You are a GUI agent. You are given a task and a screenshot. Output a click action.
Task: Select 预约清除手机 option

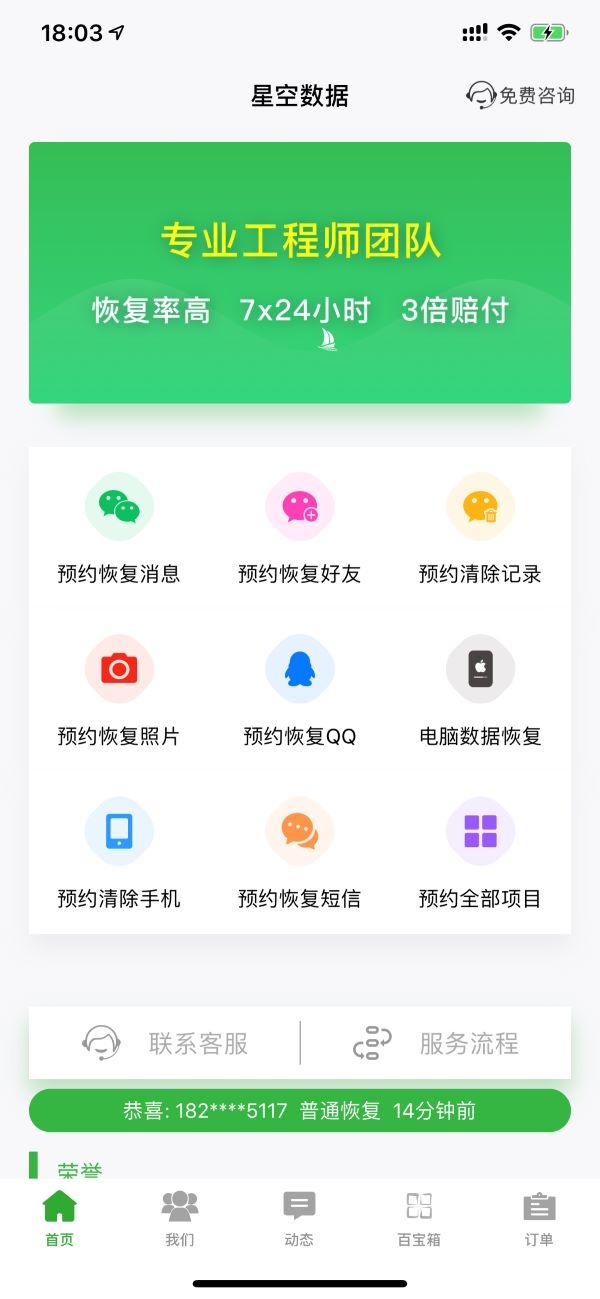[119, 853]
